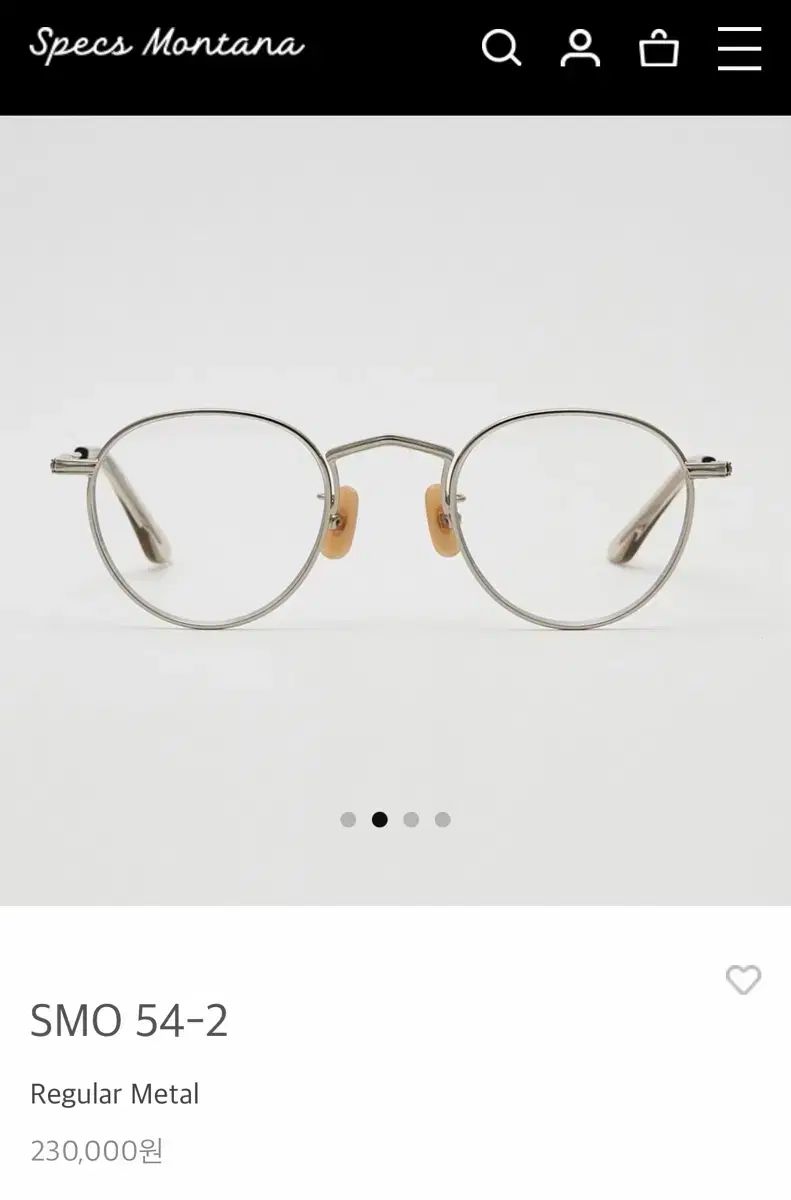Jump slides using the carousel dot indicator

pos(395,818)
